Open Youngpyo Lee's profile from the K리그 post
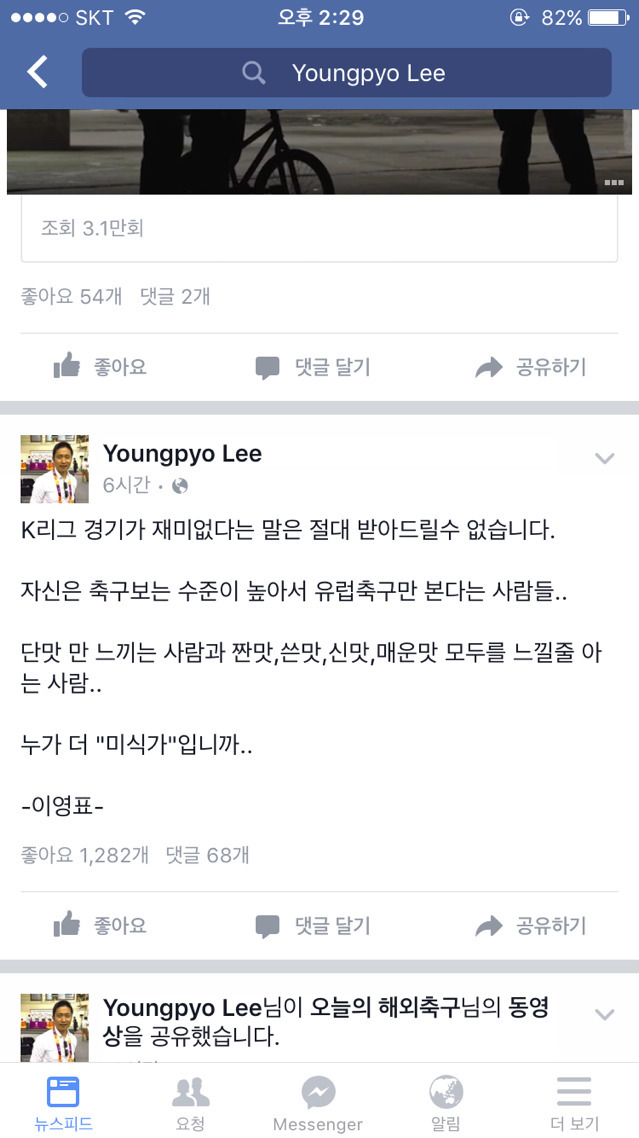 tap(182, 454)
